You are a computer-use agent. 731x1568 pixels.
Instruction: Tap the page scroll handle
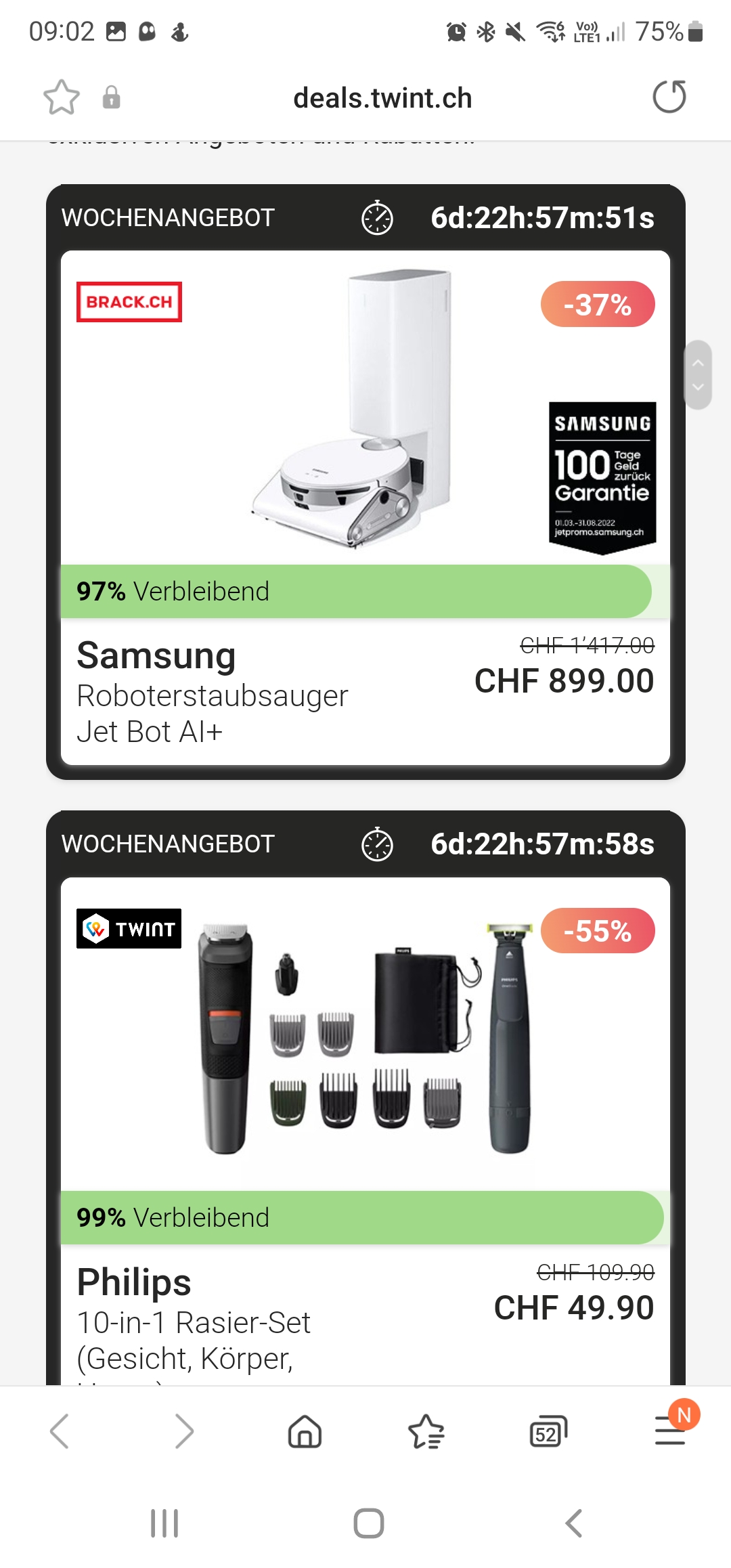pyautogui.click(x=698, y=374)
